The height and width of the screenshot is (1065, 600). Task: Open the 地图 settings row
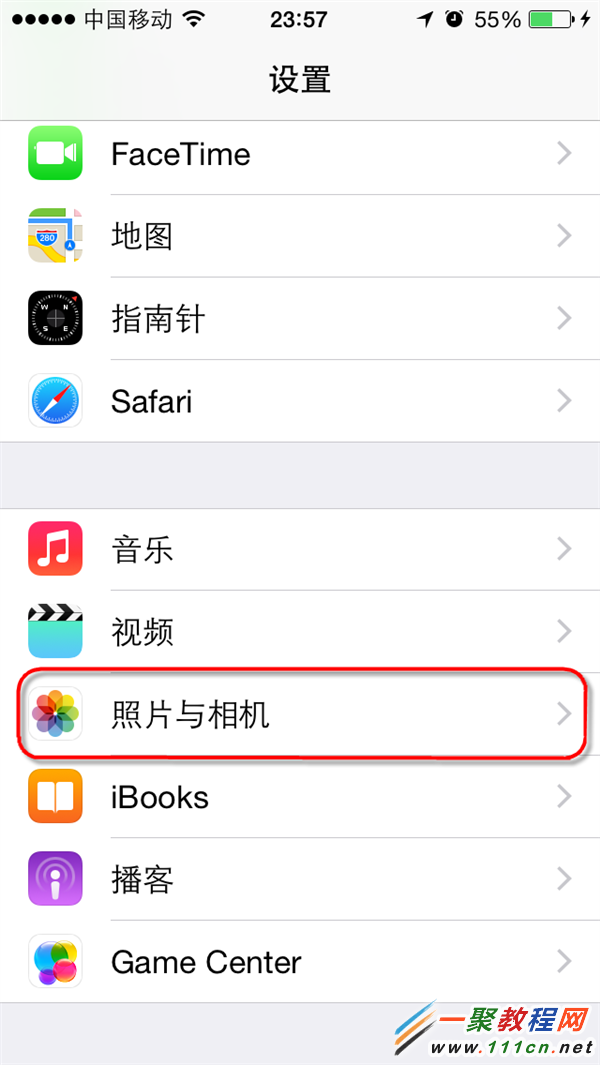point(300,236)
